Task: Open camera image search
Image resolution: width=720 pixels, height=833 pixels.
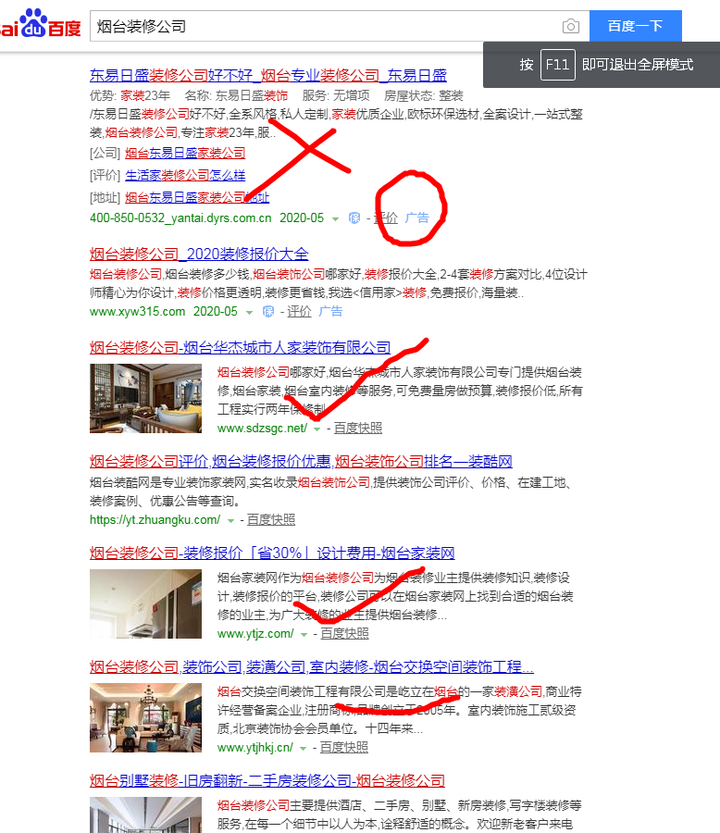Action: point(570,26)
